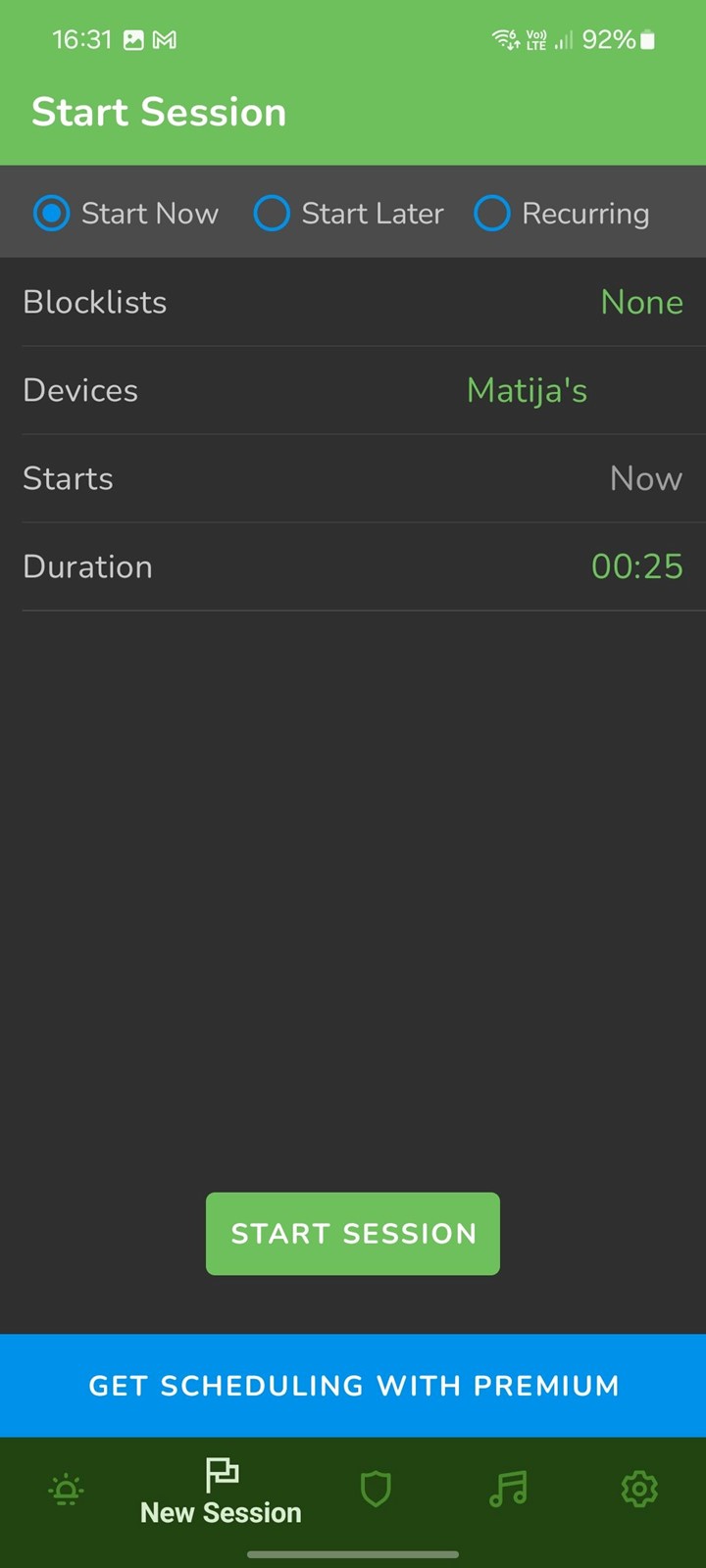Switch to the sunrise dashboard tab
This screenshot has height=1568, width=706.
(x=67, y=1490)
